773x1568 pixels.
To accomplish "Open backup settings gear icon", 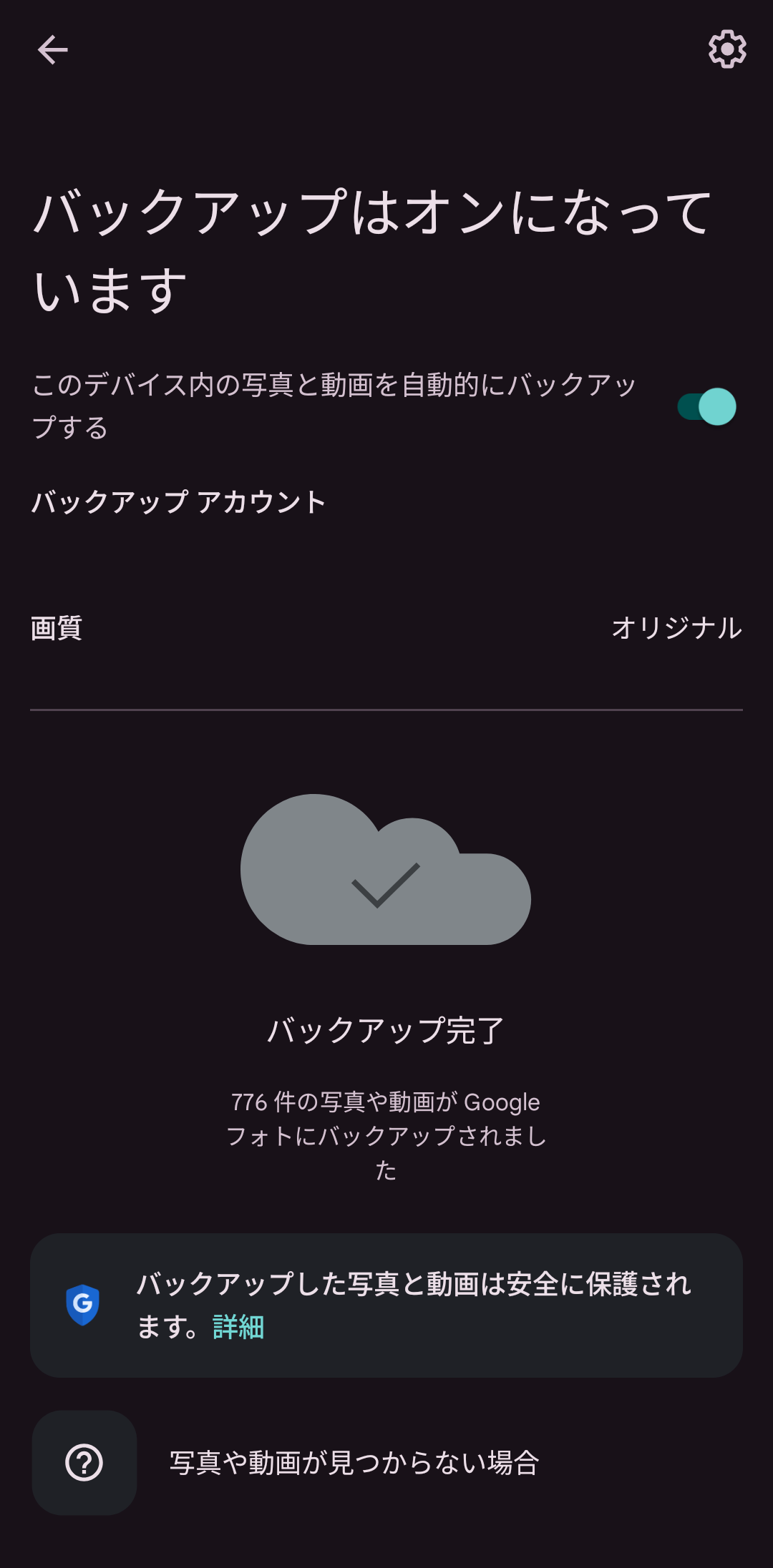I will coord(727,49).
